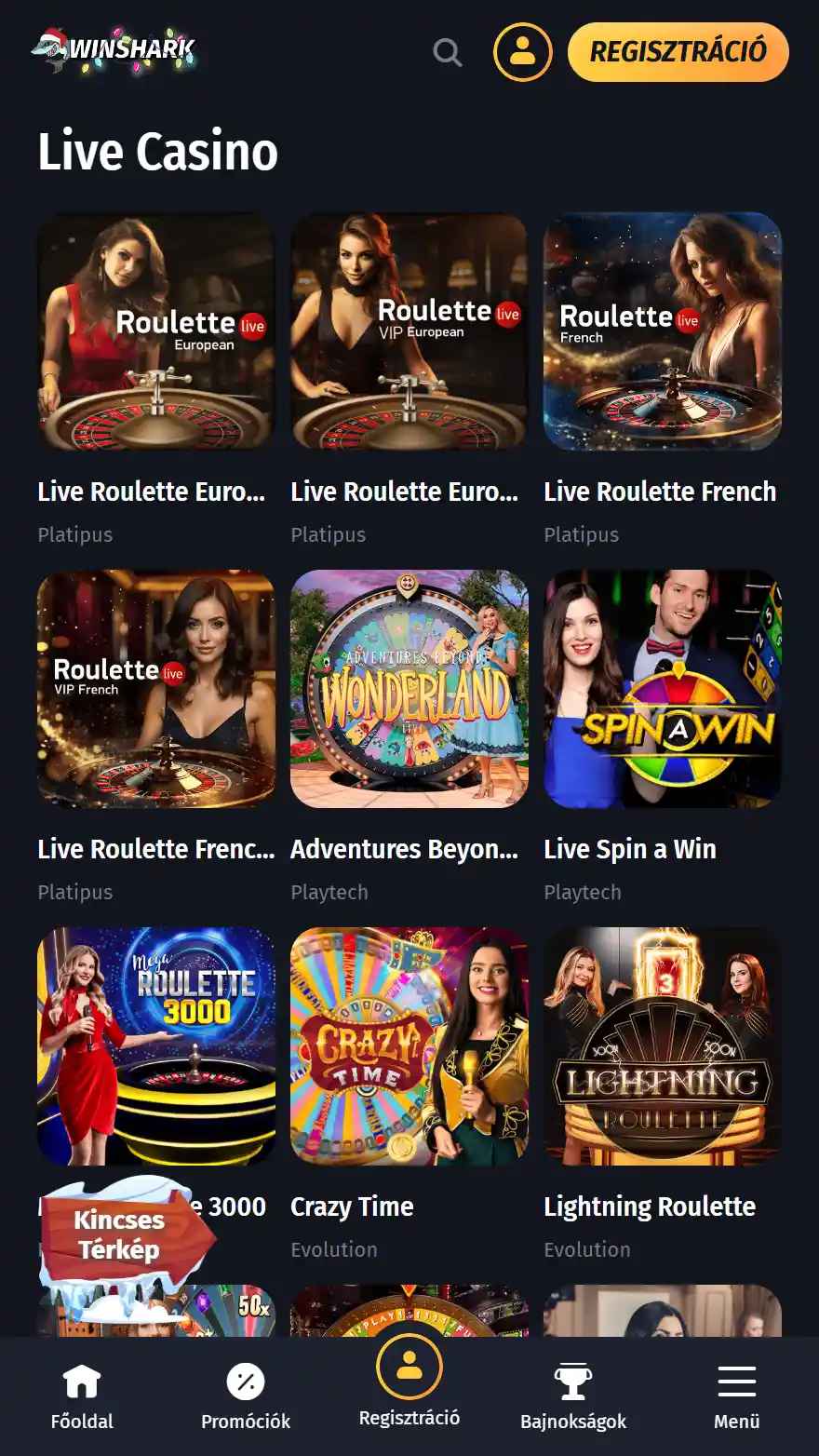Tap the yellow REGISZTRÁCIÓ button
Image resolution: width=819 pixels, height=1456 pixels.
click(x=678, y=52)
